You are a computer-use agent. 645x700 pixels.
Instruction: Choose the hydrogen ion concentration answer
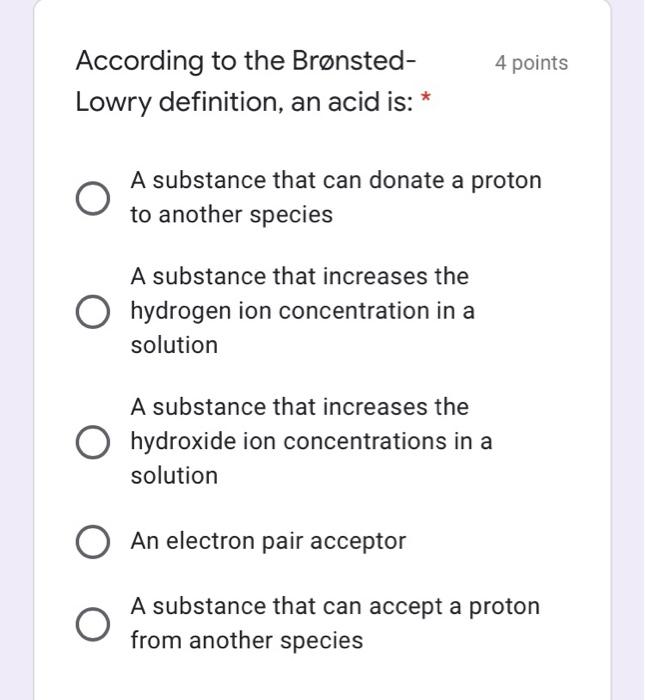pyautogui.click(x=92, y=311)
